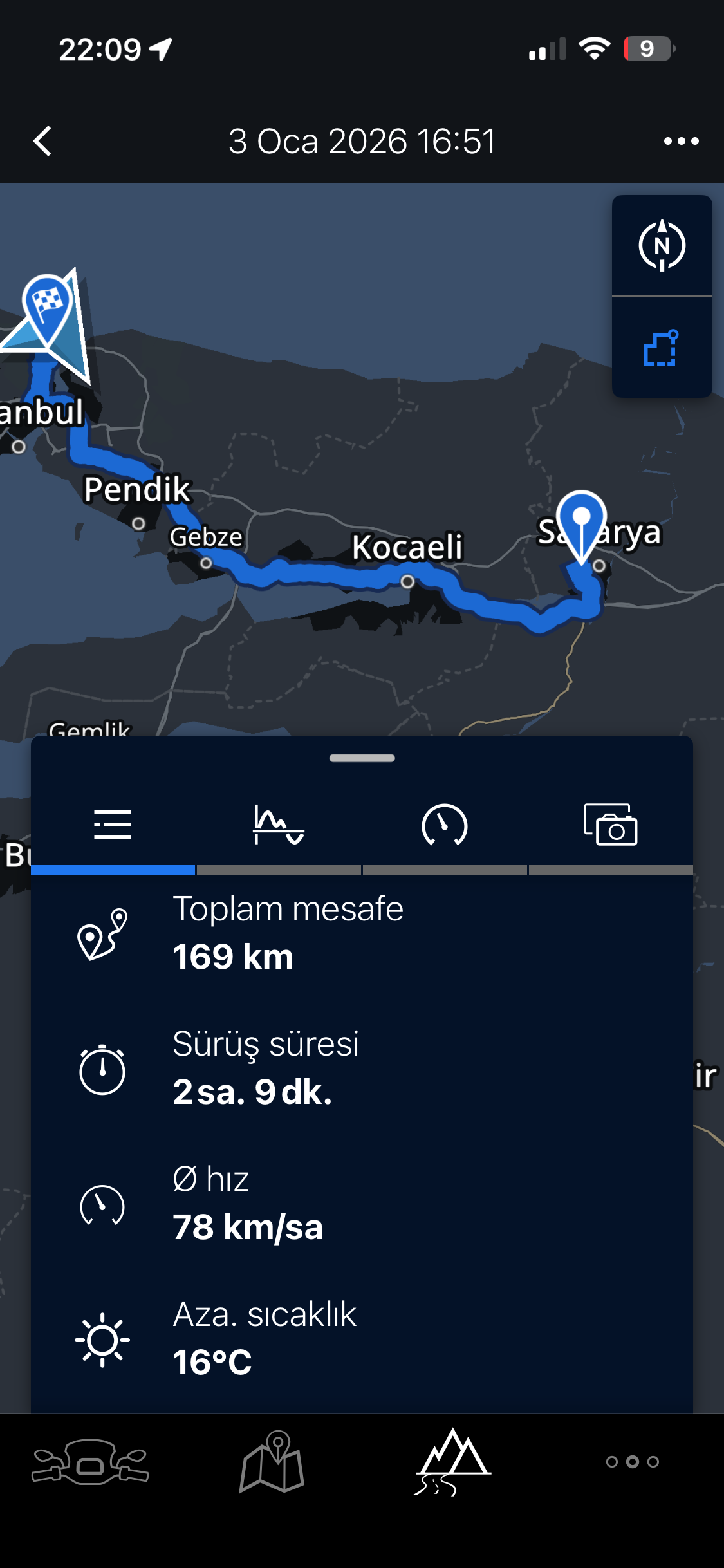Reset map orientation with the north compass
Screen dimensions: 724x1568
click(x=662, y=246)
